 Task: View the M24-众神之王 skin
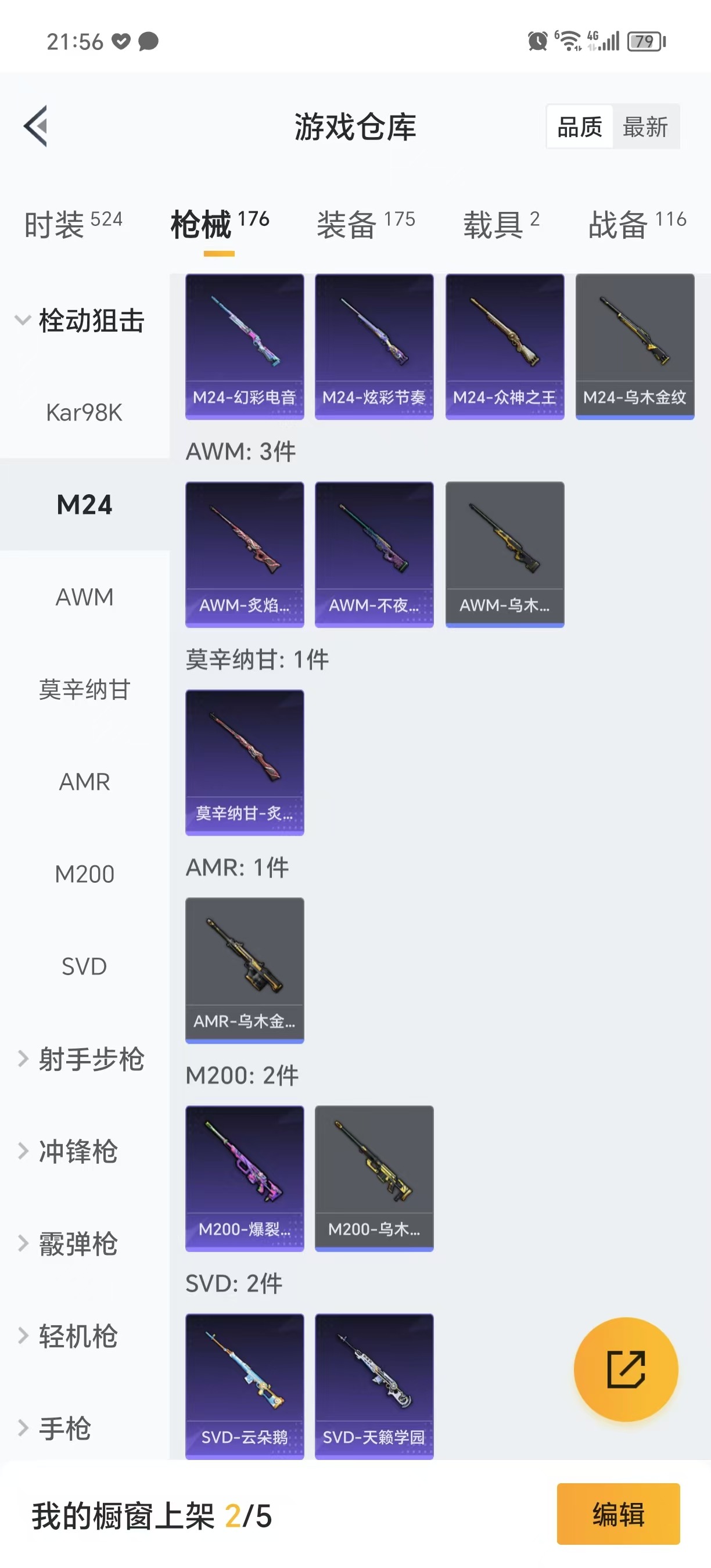(505, 346)
